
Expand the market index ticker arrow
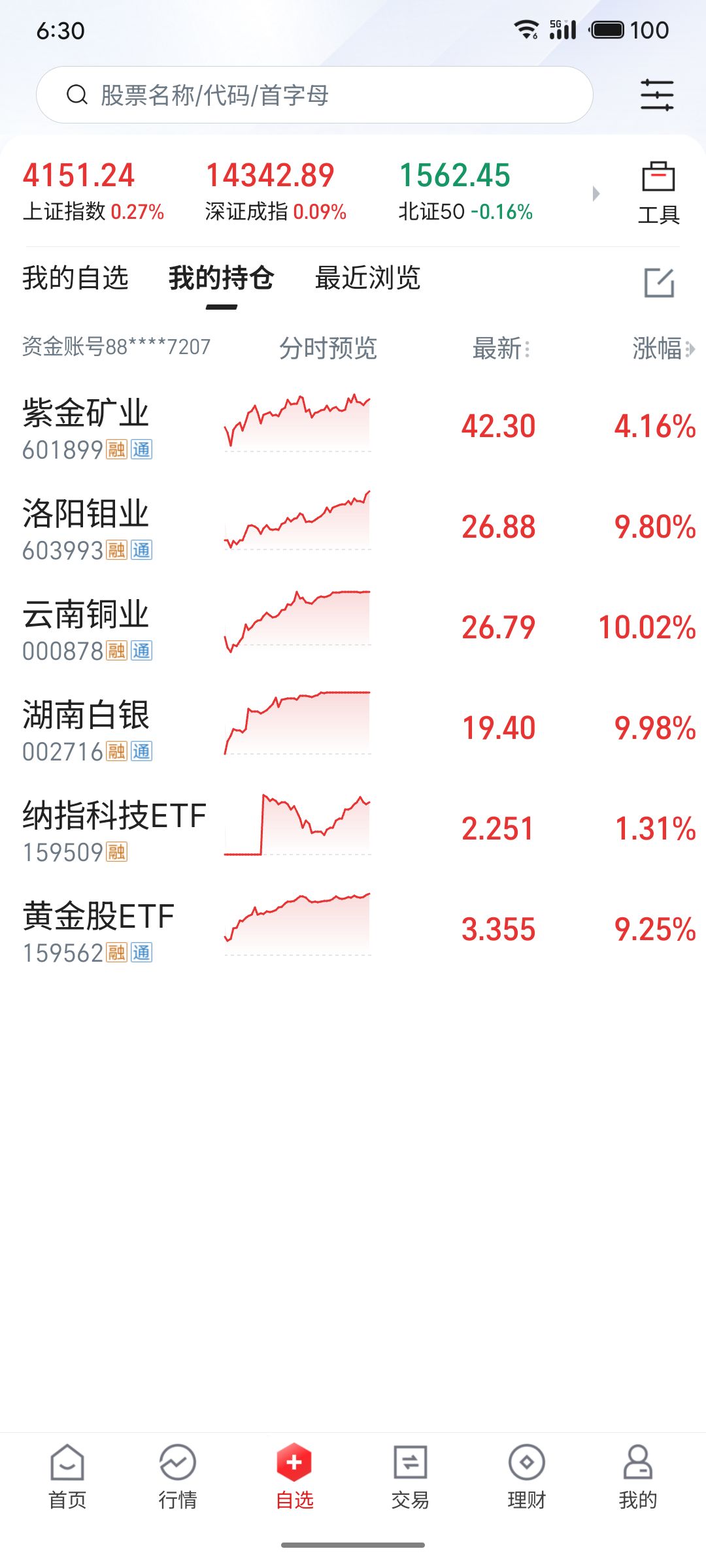coord(596,193)
